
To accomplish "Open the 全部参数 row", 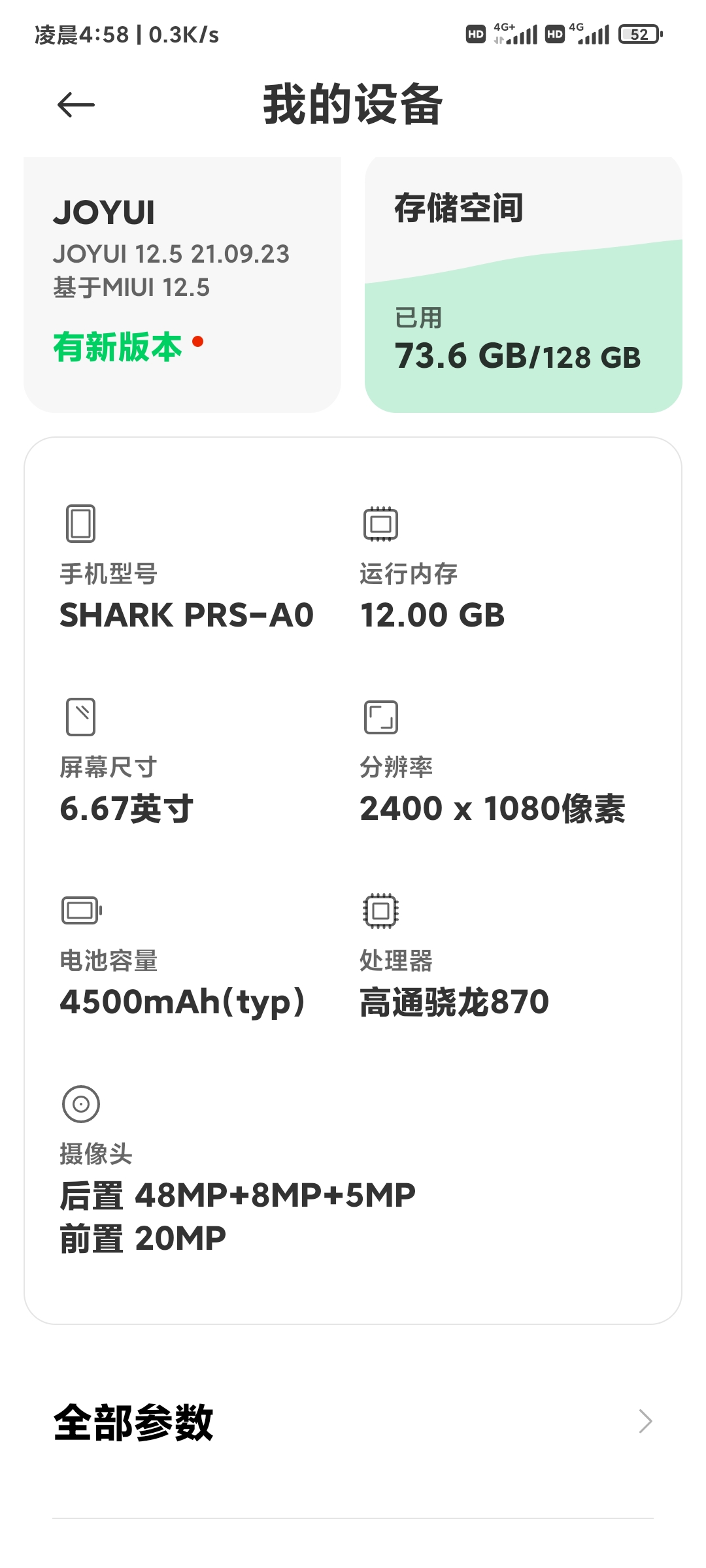I will (x=353, y=1422).
